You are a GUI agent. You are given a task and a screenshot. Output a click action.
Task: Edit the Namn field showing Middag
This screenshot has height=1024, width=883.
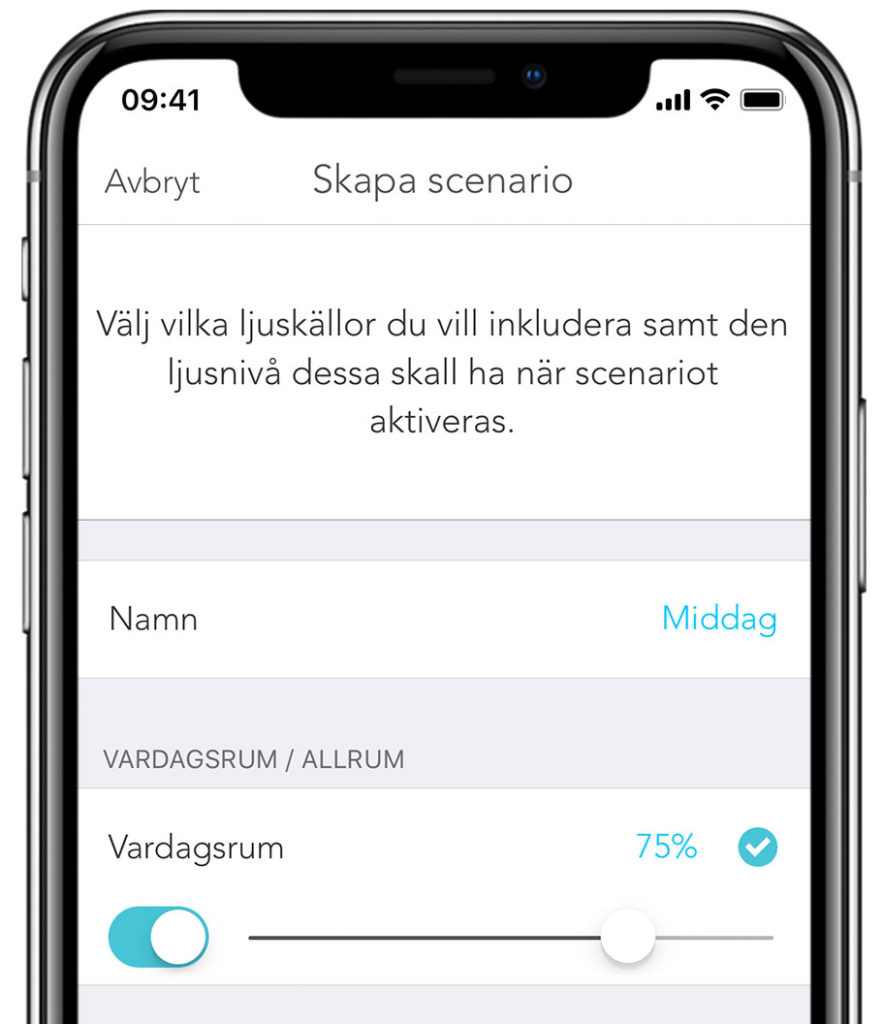point(718,619)
